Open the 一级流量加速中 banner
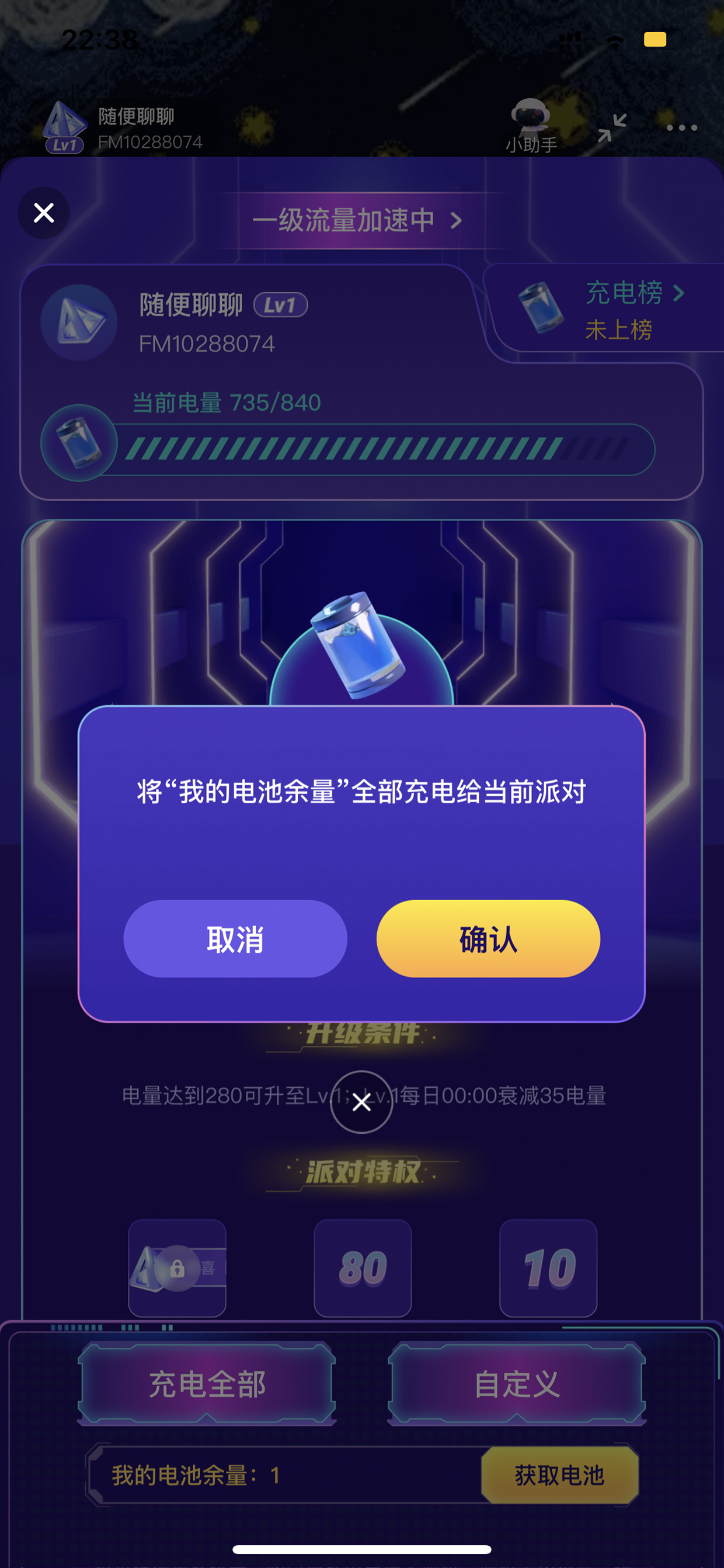 [x=358, y=220]
